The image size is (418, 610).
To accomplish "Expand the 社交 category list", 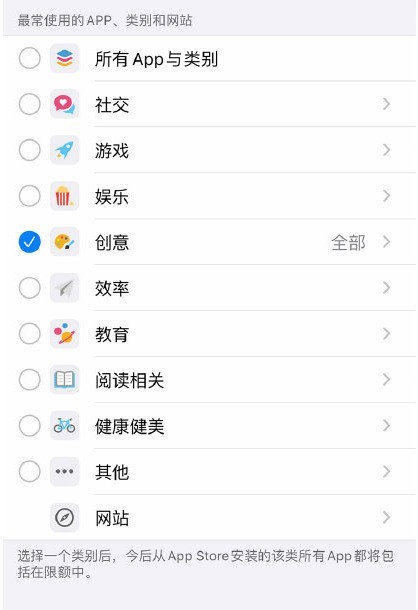I will [386, 104].
